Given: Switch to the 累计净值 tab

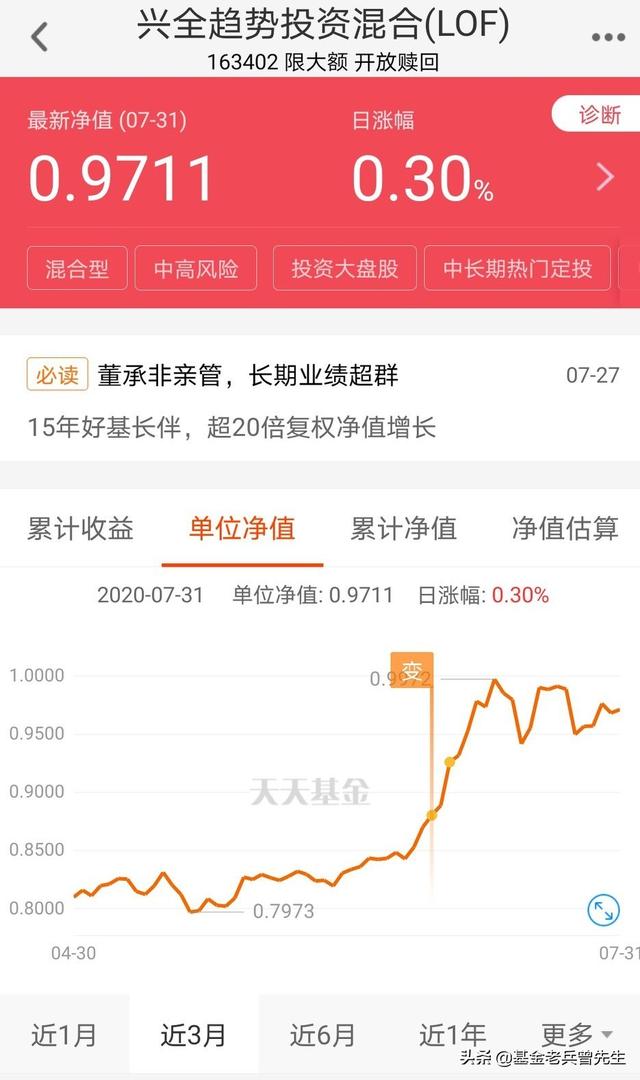Looking at the screenshot, I should pyautogui.click(x=404, y=528).
